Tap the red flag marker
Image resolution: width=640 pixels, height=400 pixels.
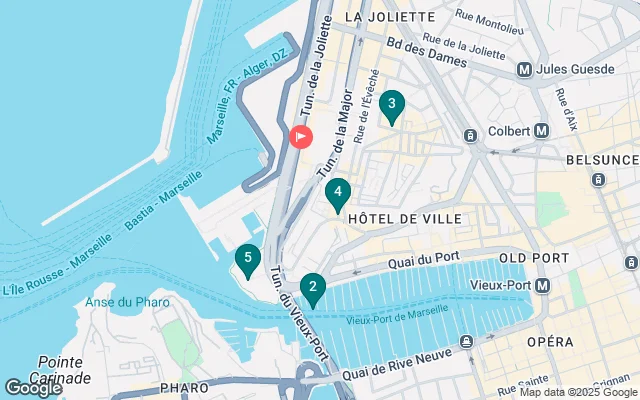pyautogui.click(x=301, y=136)
